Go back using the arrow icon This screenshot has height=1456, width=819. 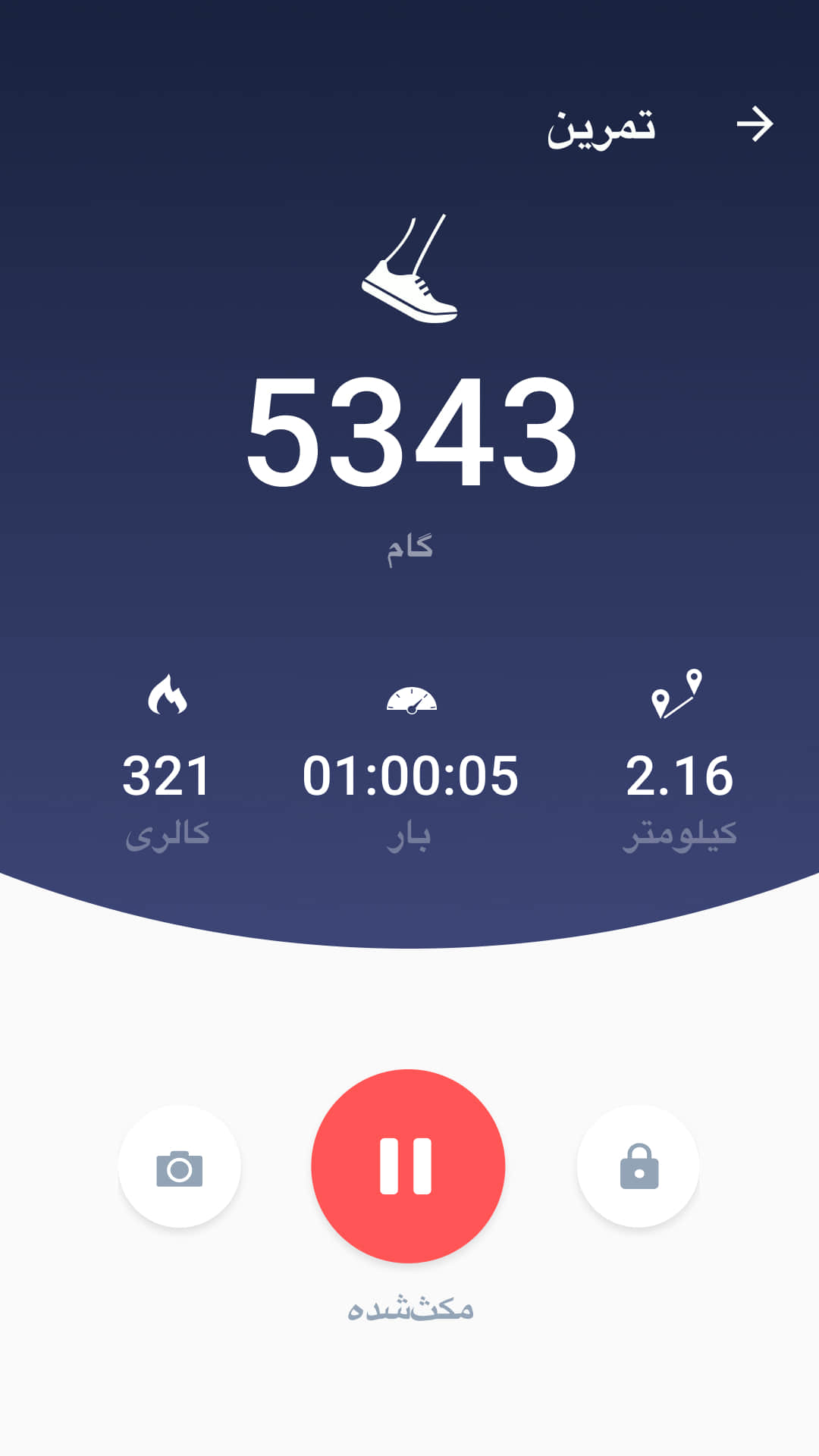coord(755,125)
